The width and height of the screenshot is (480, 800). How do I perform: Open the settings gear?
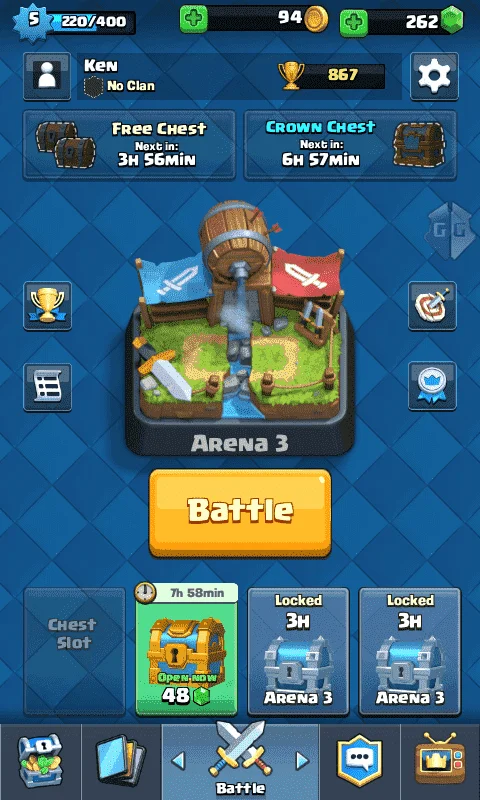(x=434, y=76)
